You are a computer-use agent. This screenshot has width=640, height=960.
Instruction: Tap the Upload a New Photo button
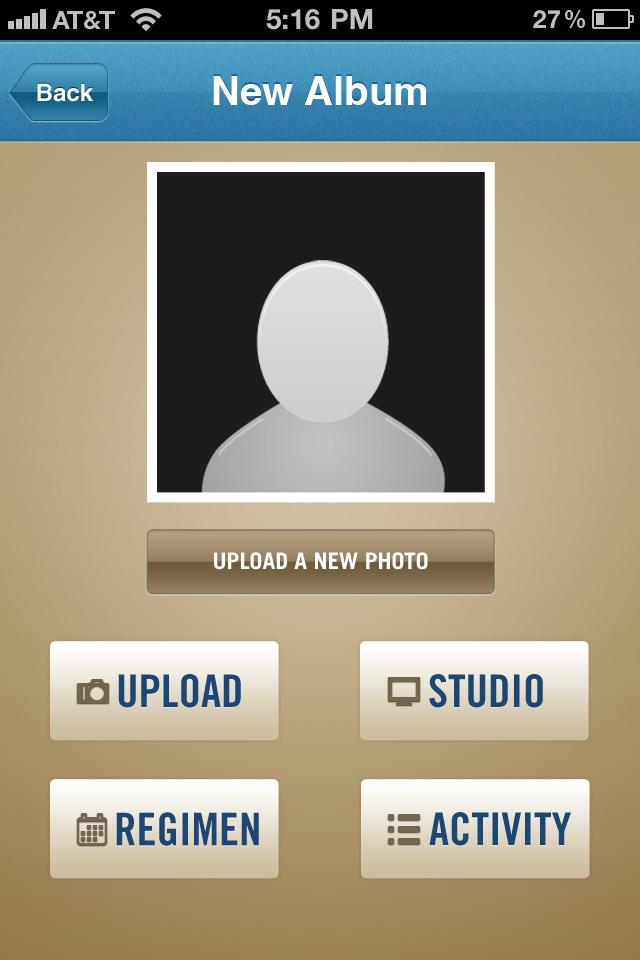320,561
